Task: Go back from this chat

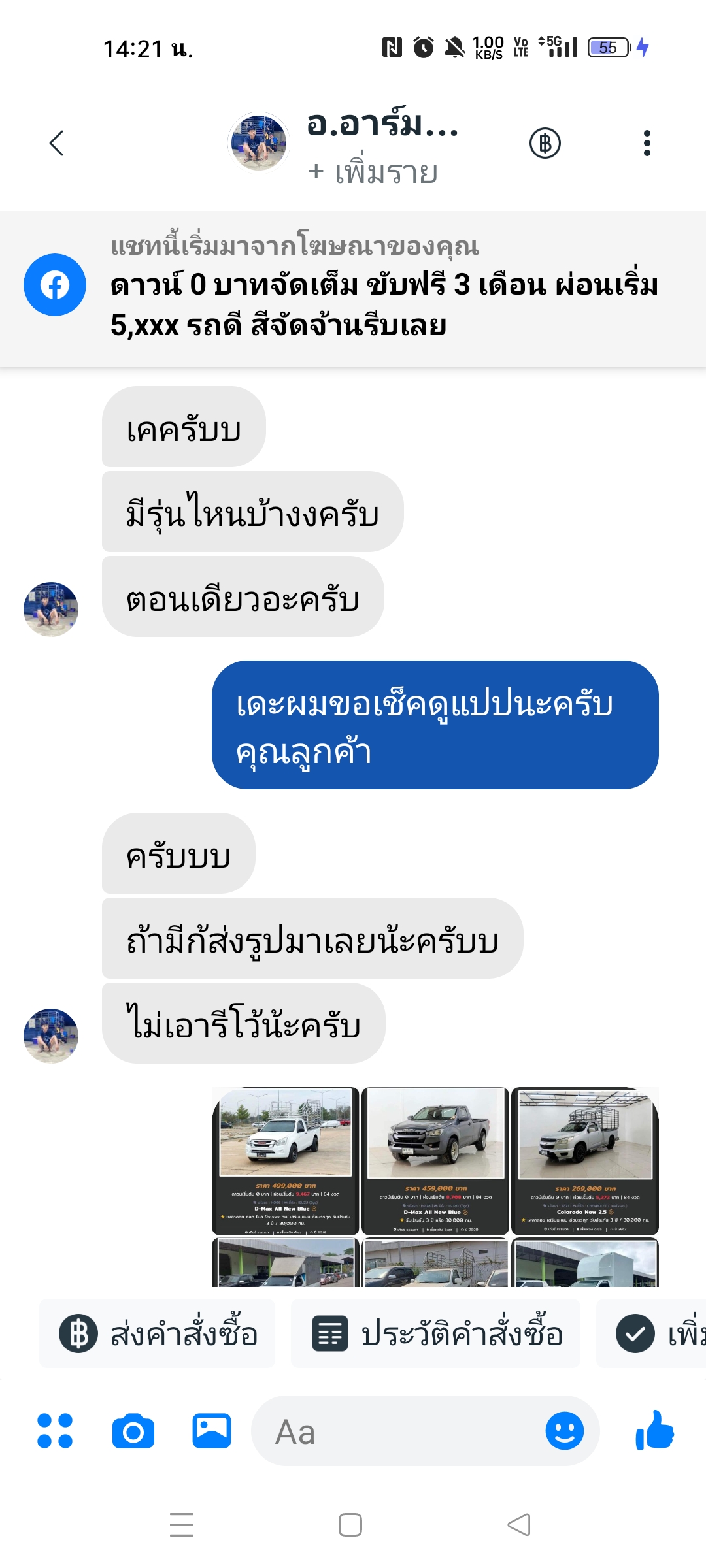Action: point(57,143)
